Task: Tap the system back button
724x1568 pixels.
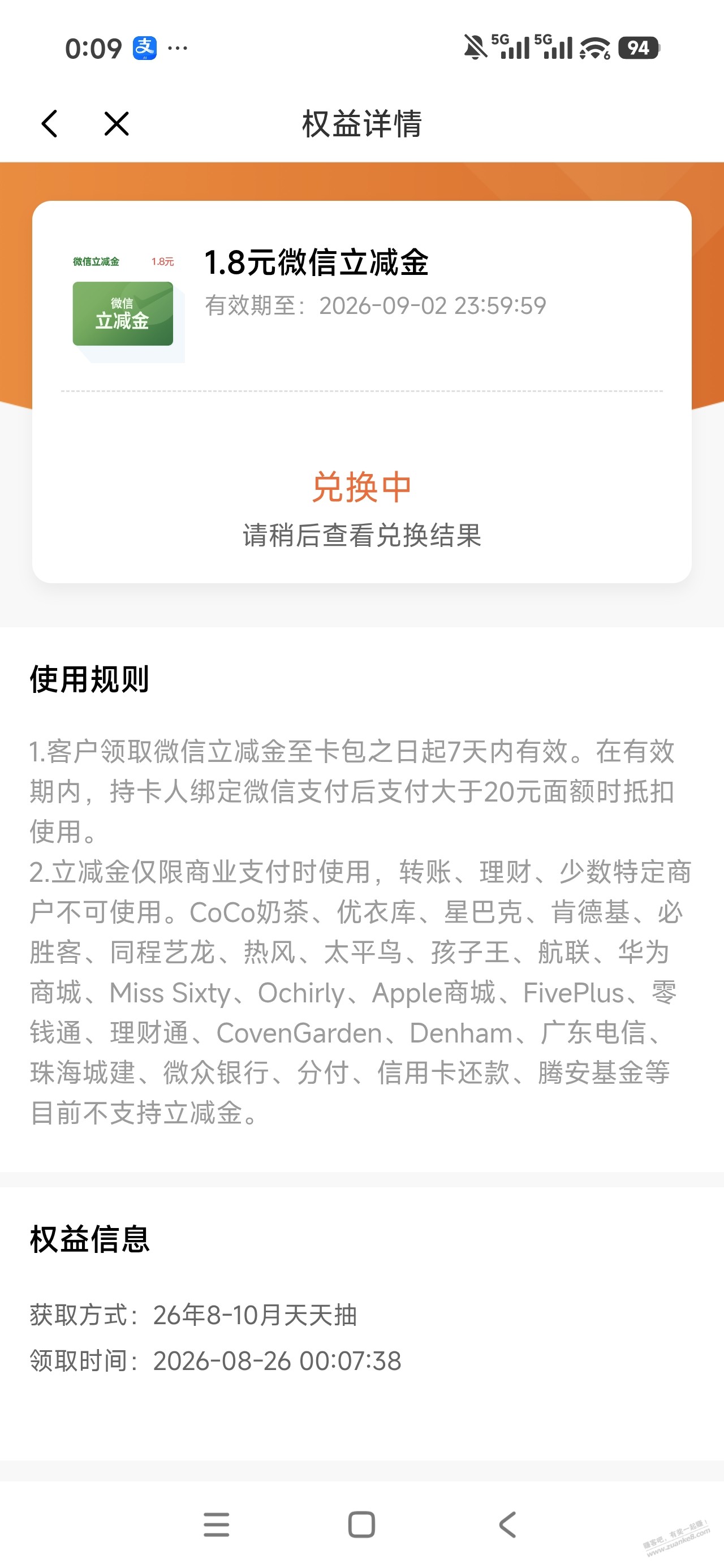Action: (x=507, y=1525)
